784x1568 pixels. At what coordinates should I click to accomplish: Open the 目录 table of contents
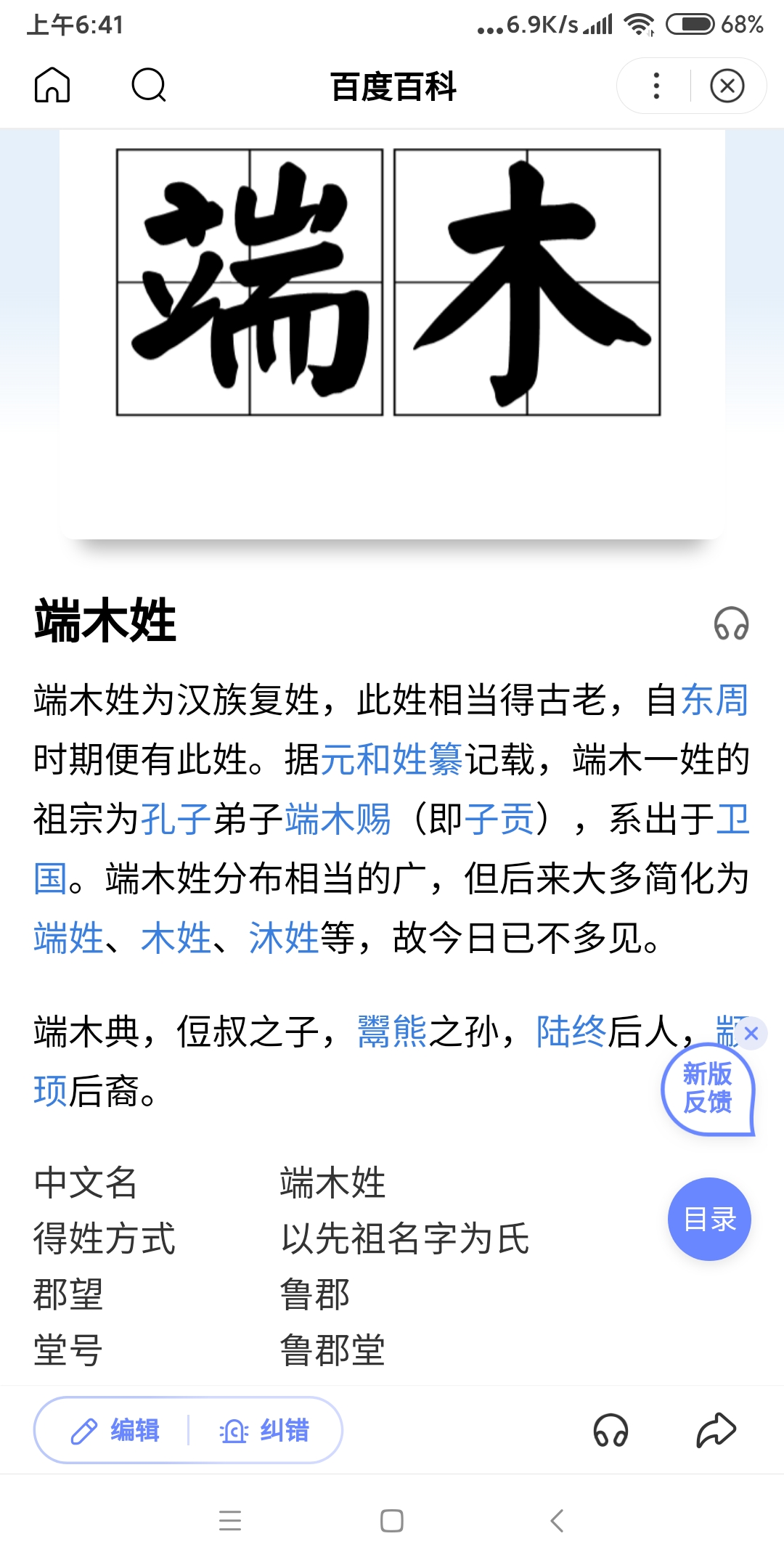709,1219
